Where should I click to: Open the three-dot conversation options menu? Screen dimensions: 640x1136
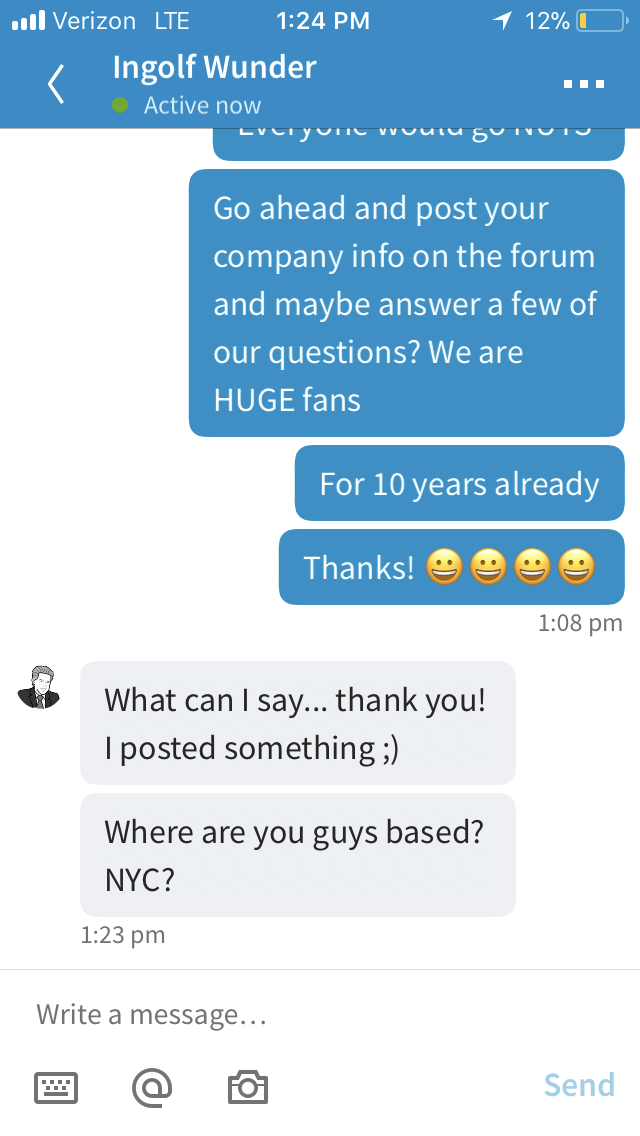coord(583,84)
